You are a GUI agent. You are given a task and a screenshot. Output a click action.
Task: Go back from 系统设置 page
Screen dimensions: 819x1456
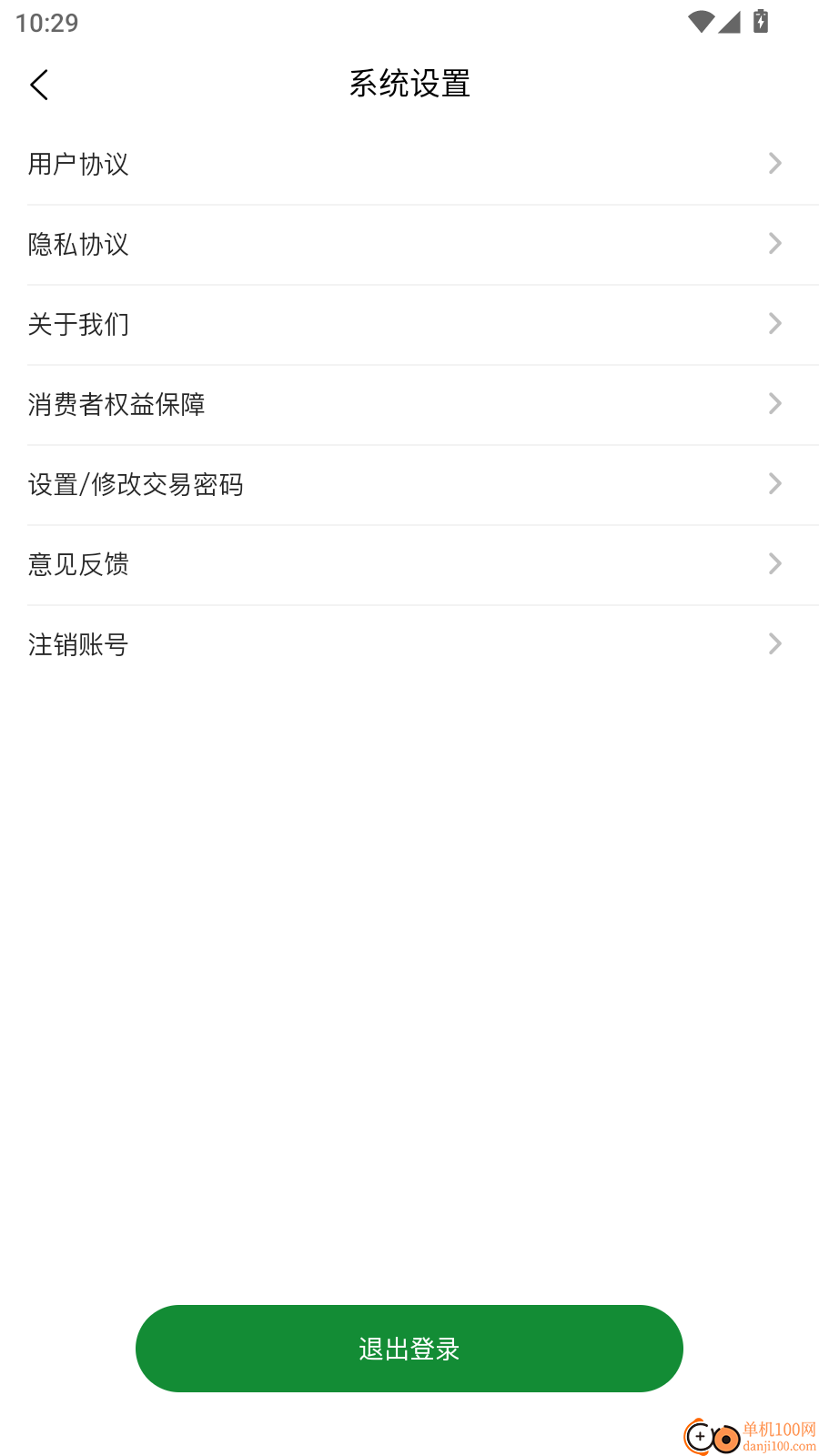point(39,85)
